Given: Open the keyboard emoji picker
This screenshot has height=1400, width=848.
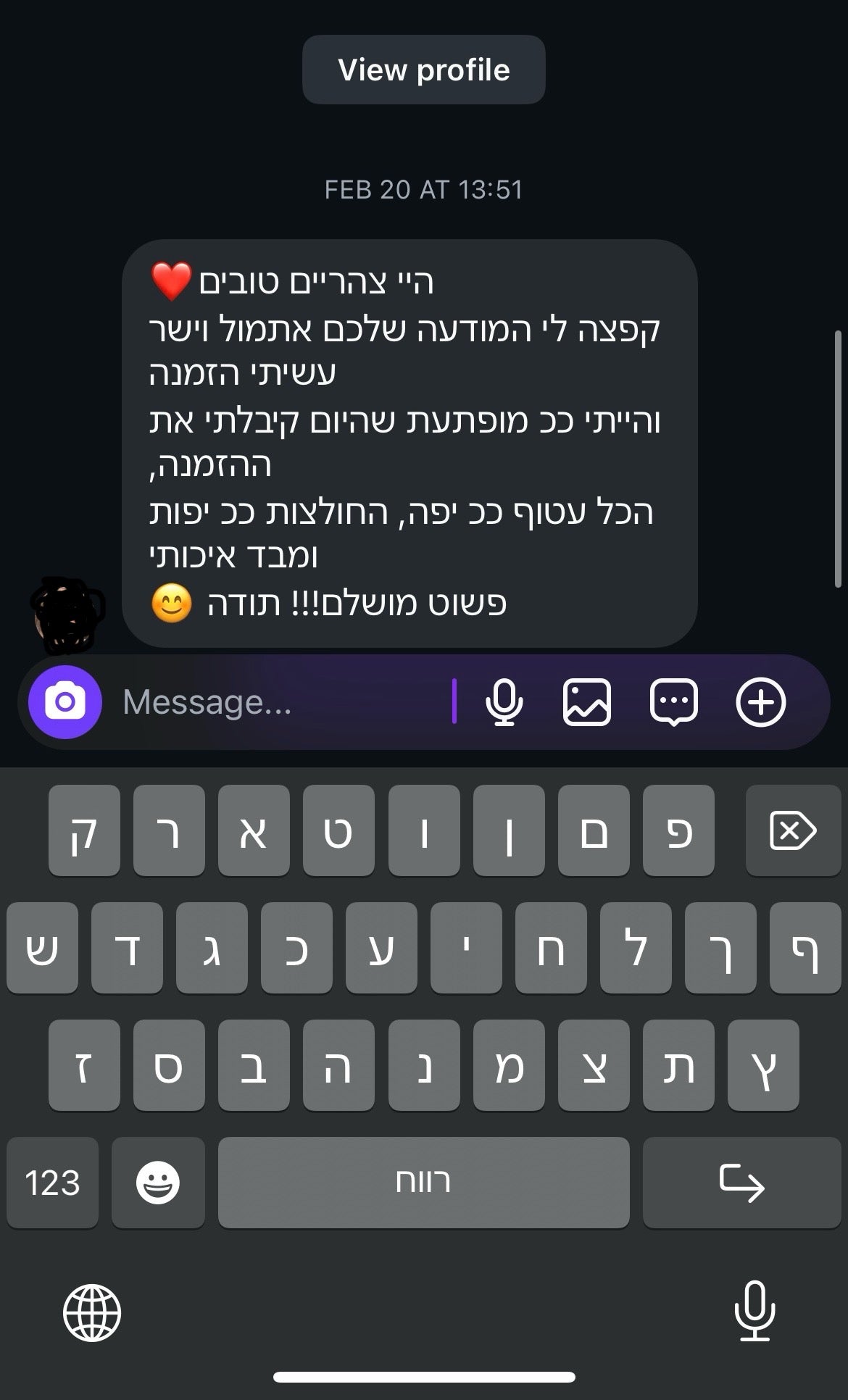Looking at the screenshot, I should coord(158,1183).
